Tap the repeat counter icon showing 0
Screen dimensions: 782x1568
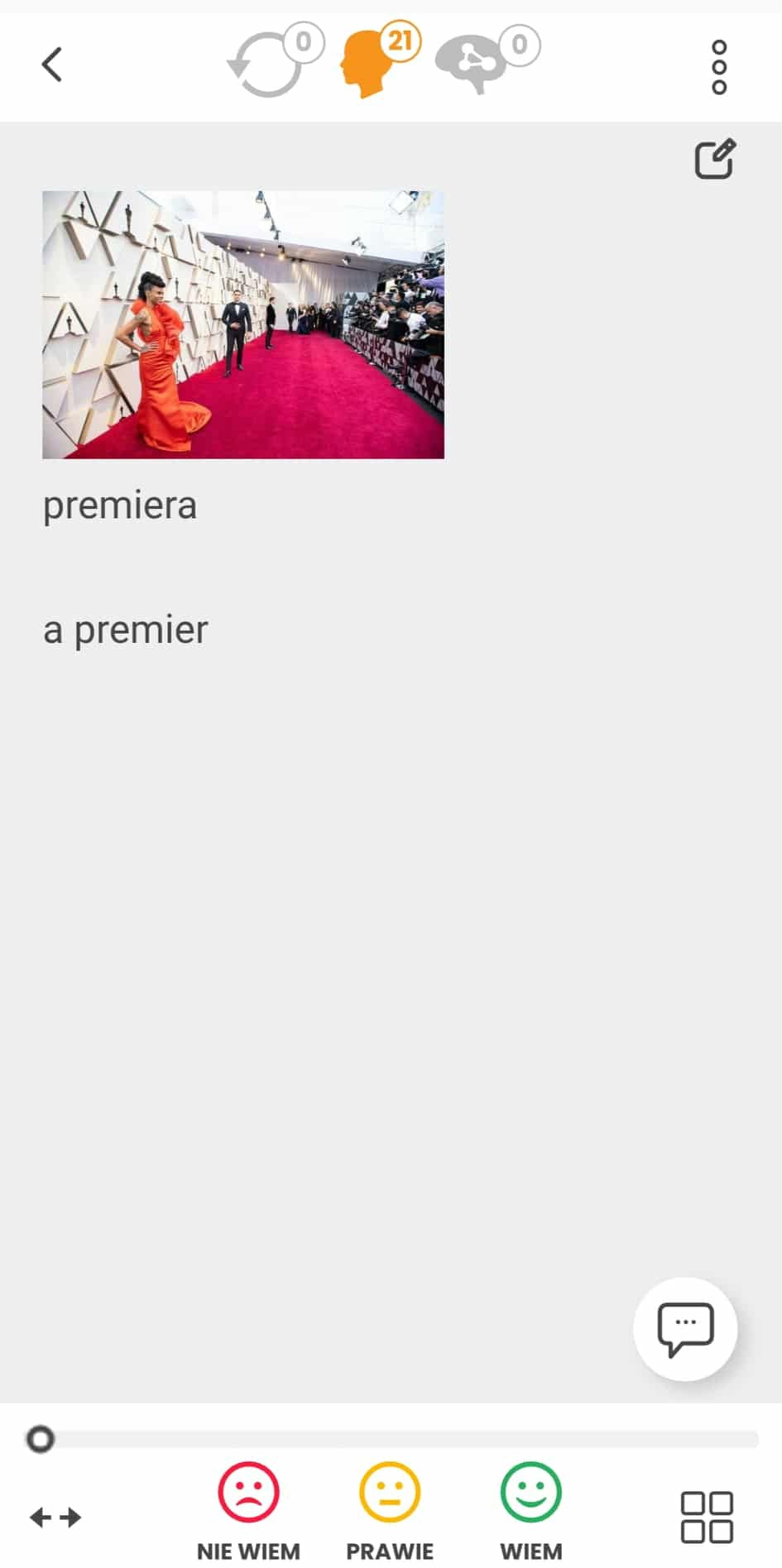274,60
